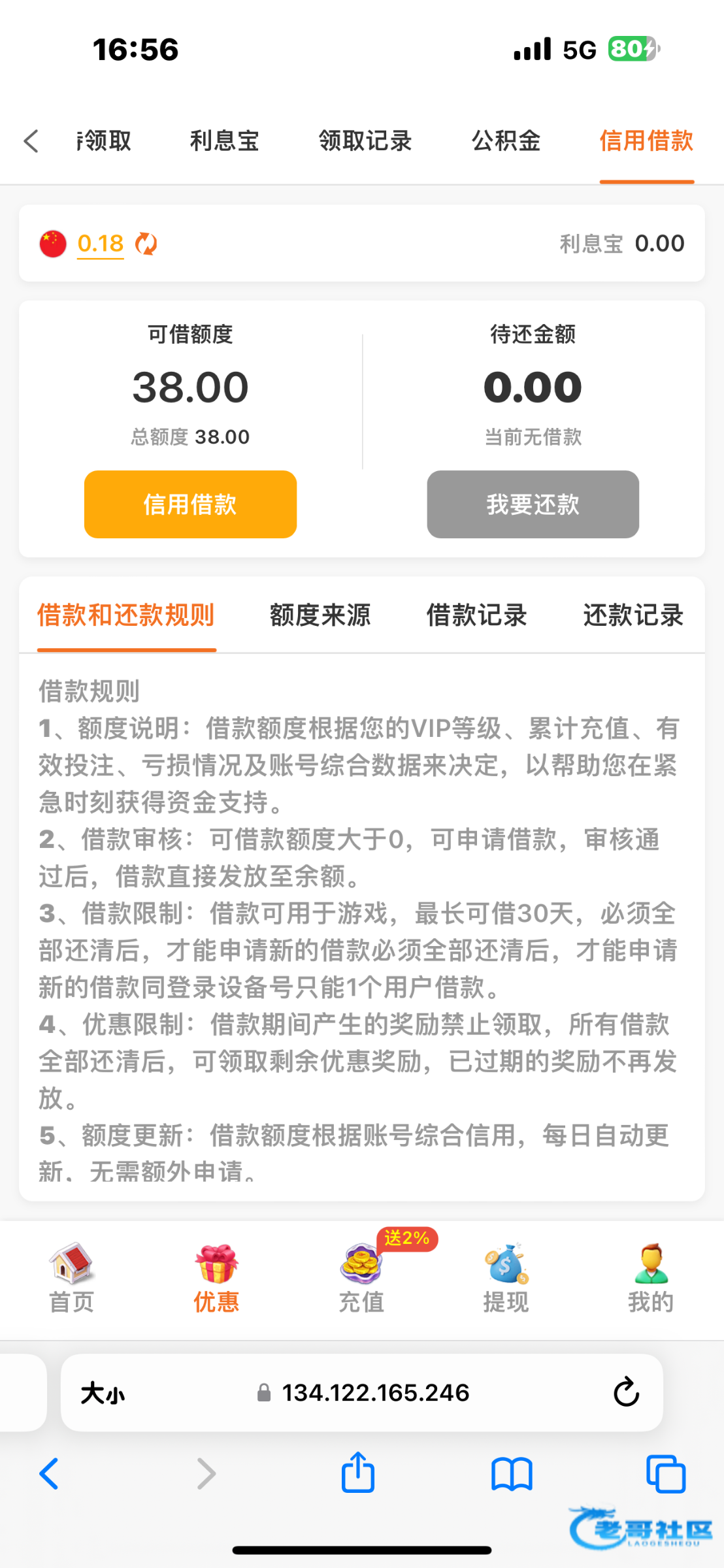Reload the page from the address bar
724x1568 pixels.
(x=626, y=1392)
